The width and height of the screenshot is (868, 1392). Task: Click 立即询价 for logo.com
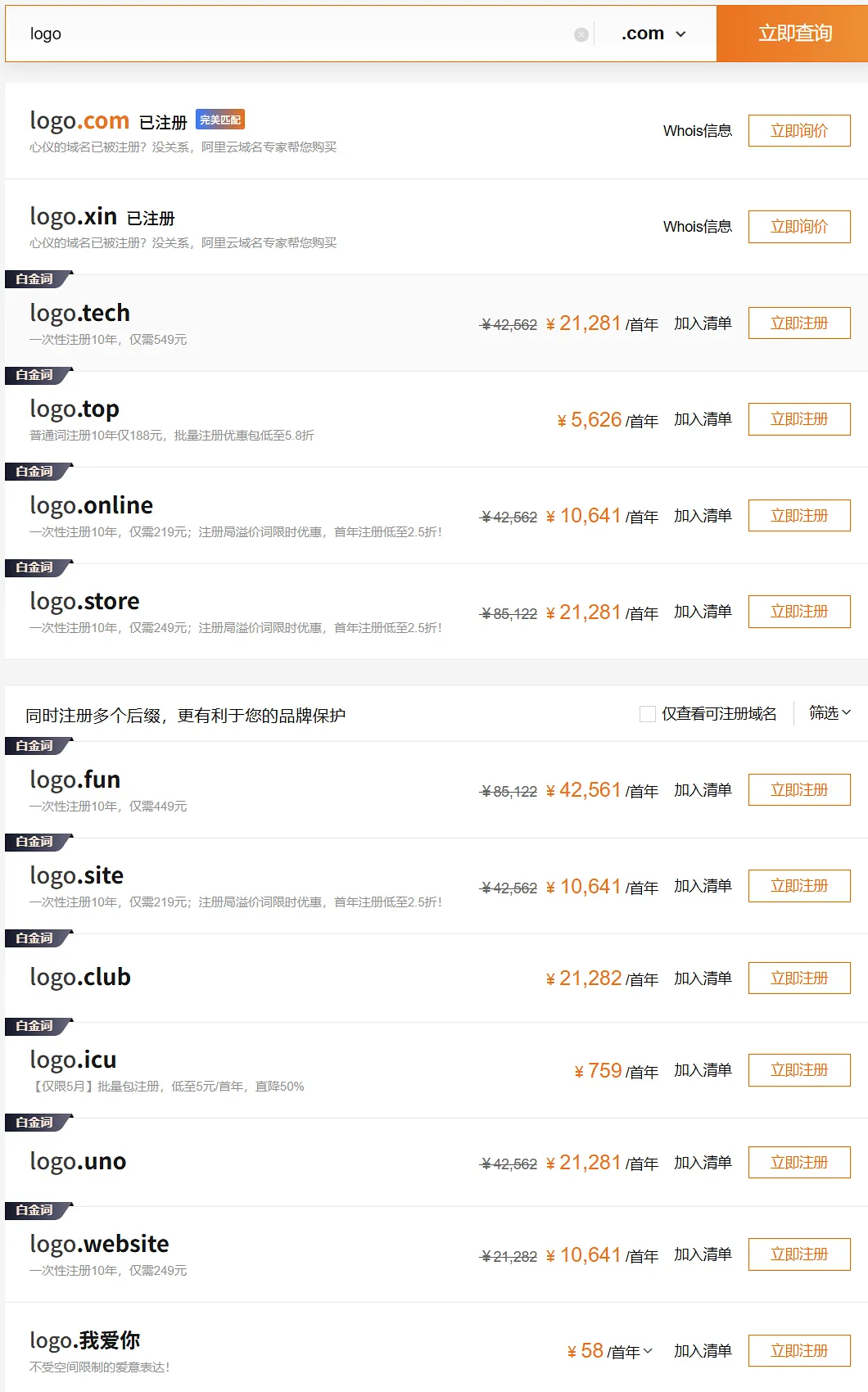(x=798, y=130)
